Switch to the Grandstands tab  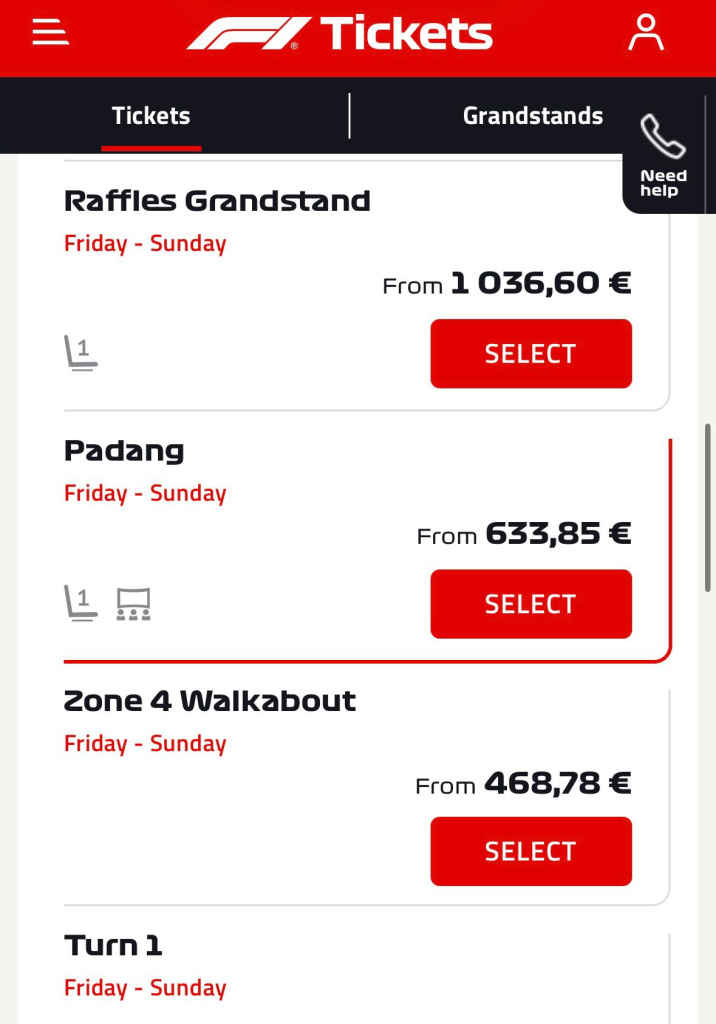tap(532, 116)
